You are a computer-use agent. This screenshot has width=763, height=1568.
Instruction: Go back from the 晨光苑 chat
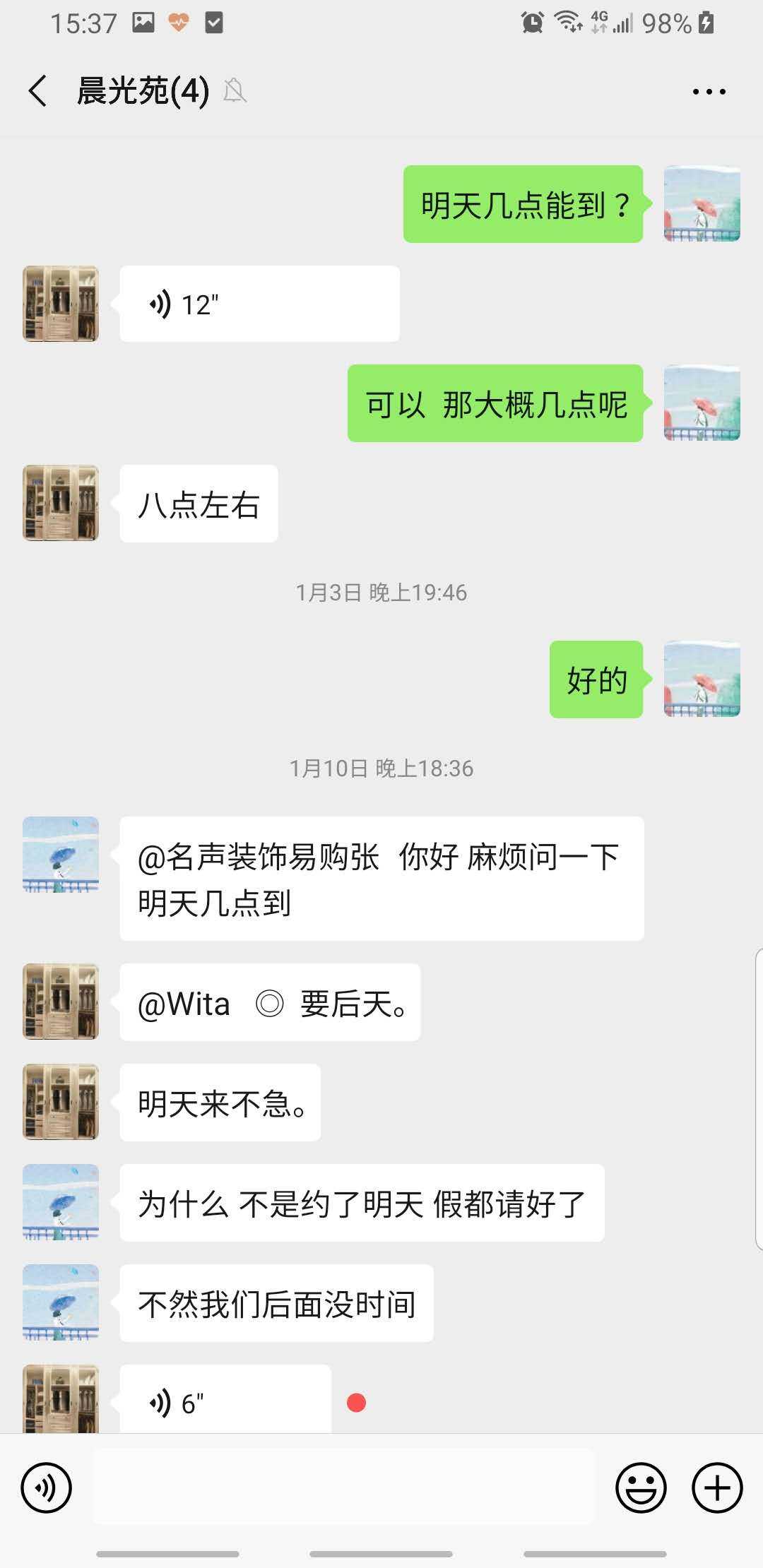click(x=38, y=91)
